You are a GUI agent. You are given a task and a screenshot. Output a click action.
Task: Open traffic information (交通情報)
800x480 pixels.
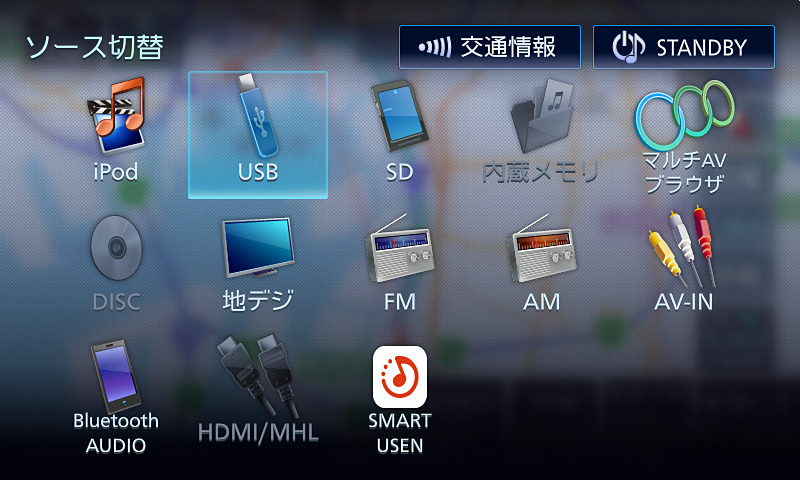tap(489, 47)
